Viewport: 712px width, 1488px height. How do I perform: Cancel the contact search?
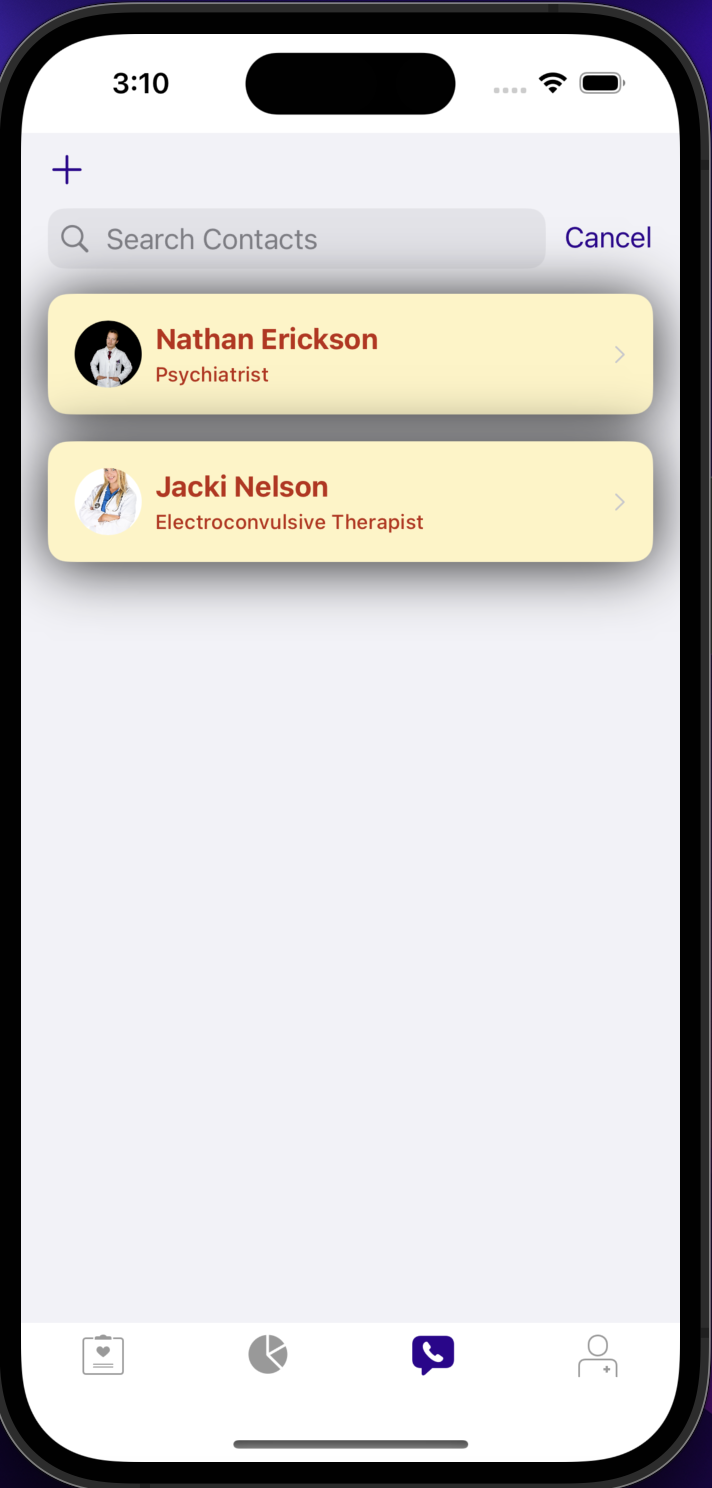pyautogui.click(x=607, y=238)
